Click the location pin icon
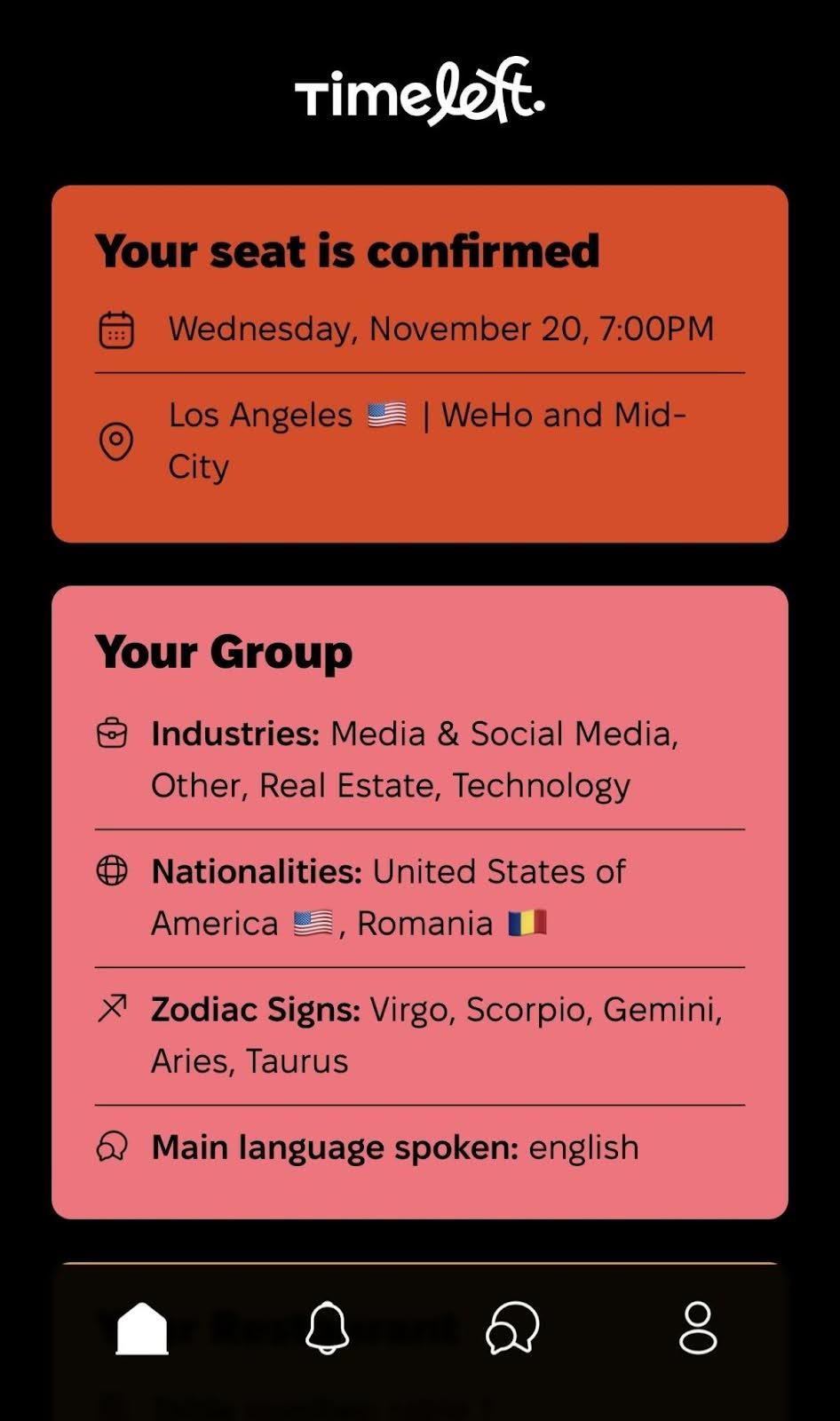This screenshot has width=840, height=1421. click(x=116, y=441)
